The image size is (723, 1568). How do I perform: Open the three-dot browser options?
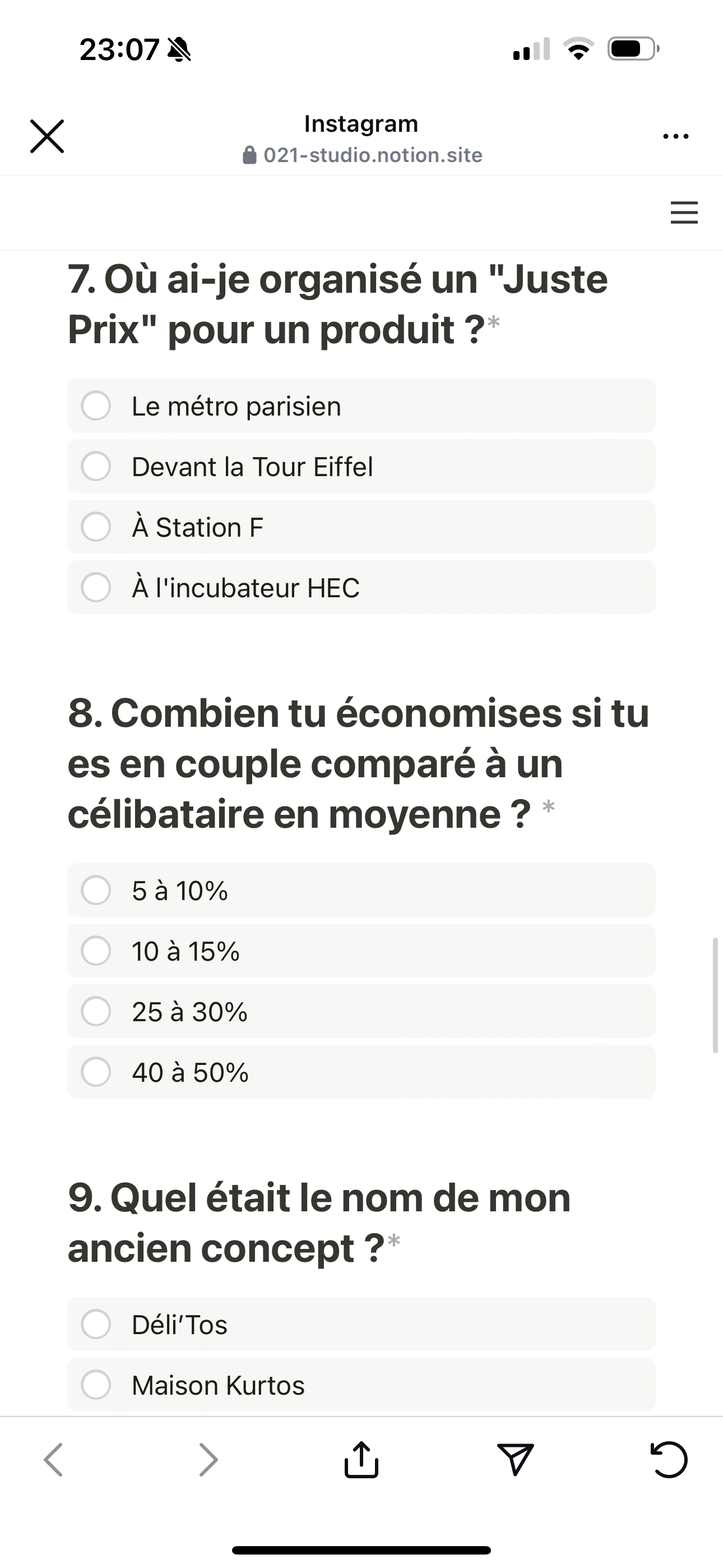tap(675, 136)
